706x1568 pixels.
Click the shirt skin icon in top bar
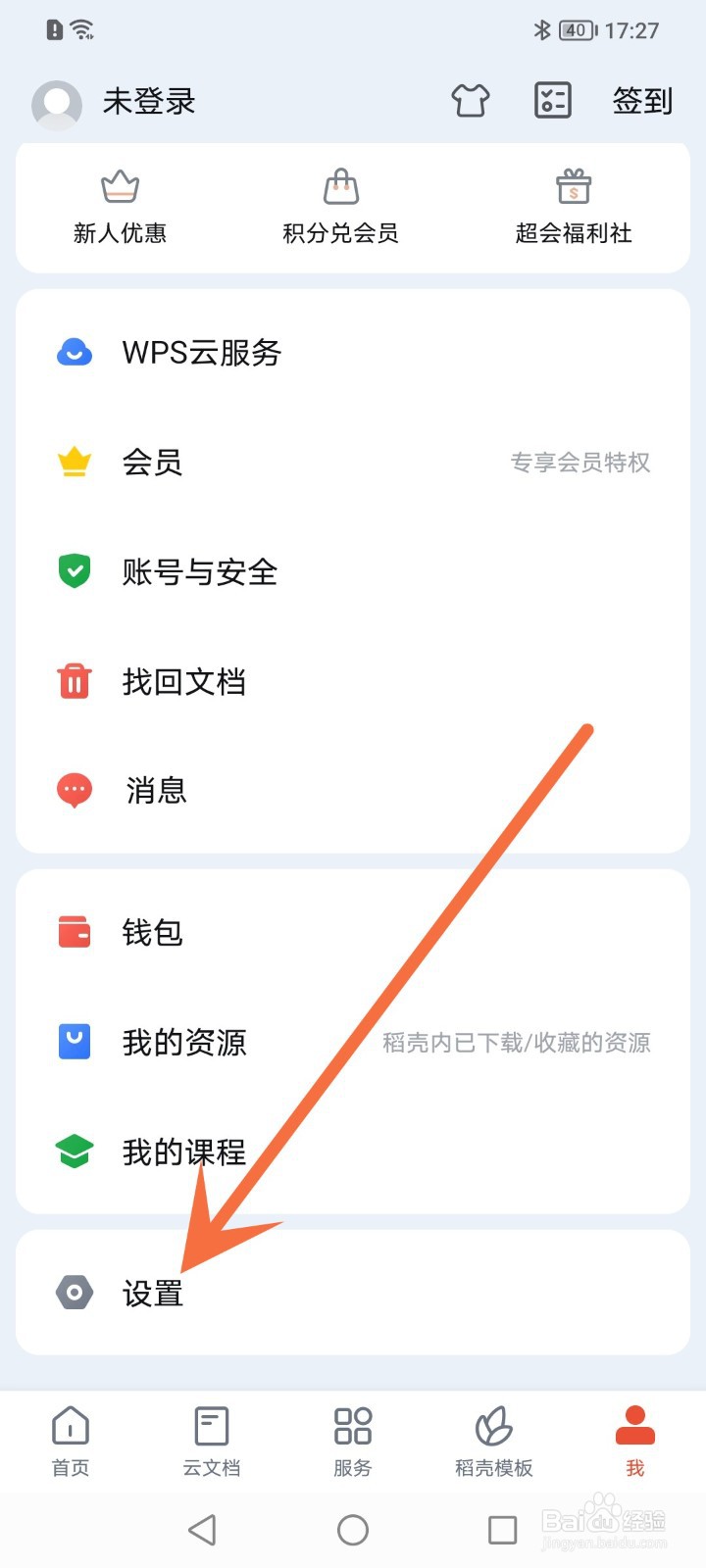(470, 100)
